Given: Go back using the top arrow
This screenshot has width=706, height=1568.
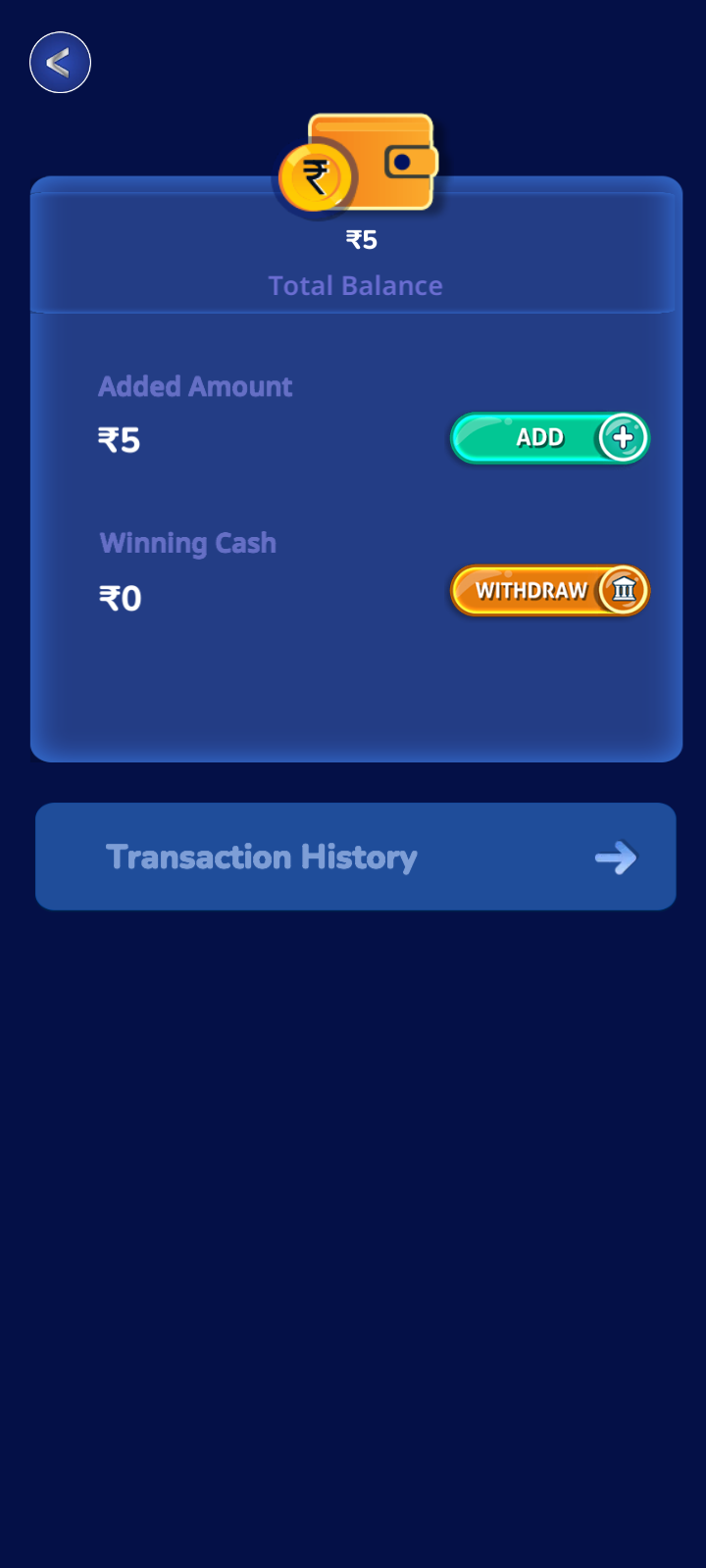Looking at the screenshot, I should (x=60, y=63).
